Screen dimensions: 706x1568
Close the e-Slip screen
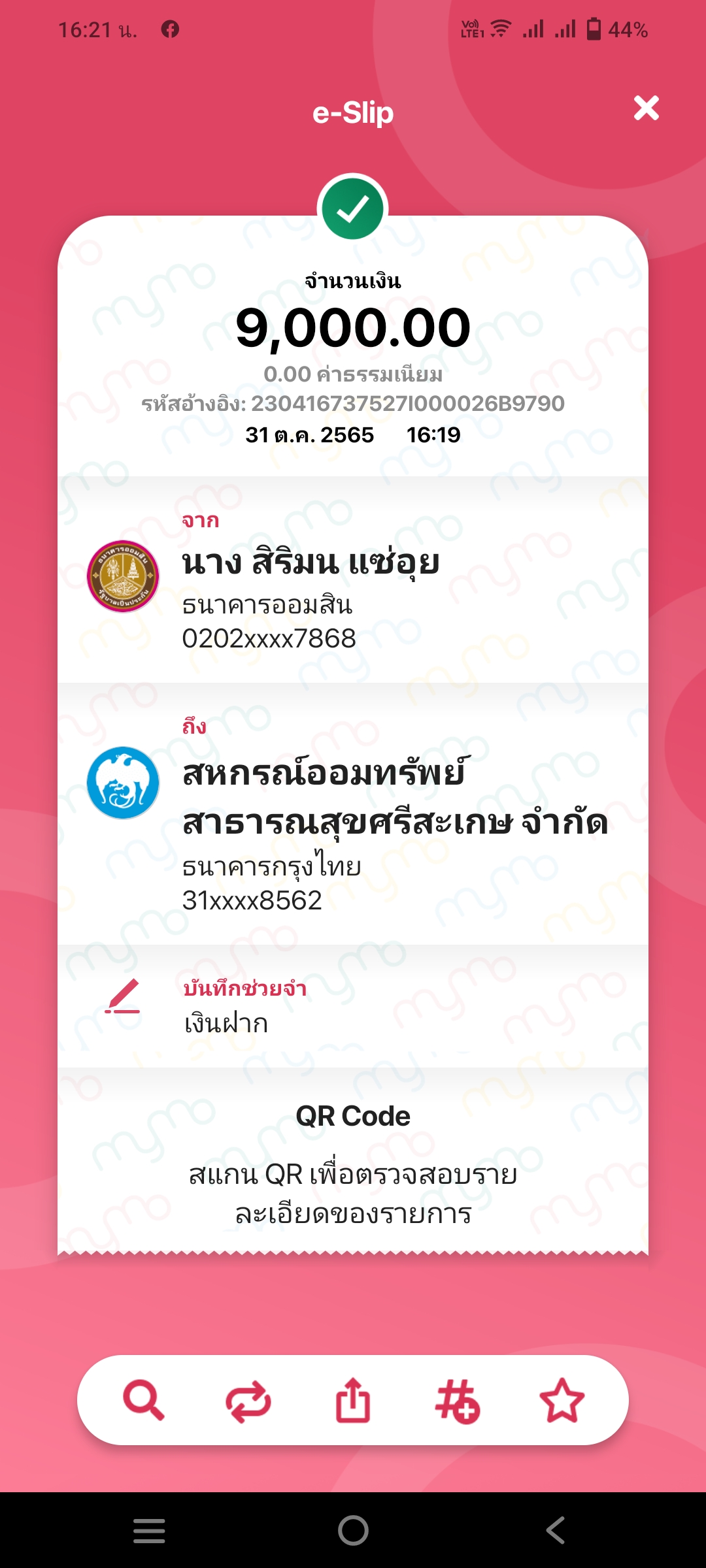646,108
